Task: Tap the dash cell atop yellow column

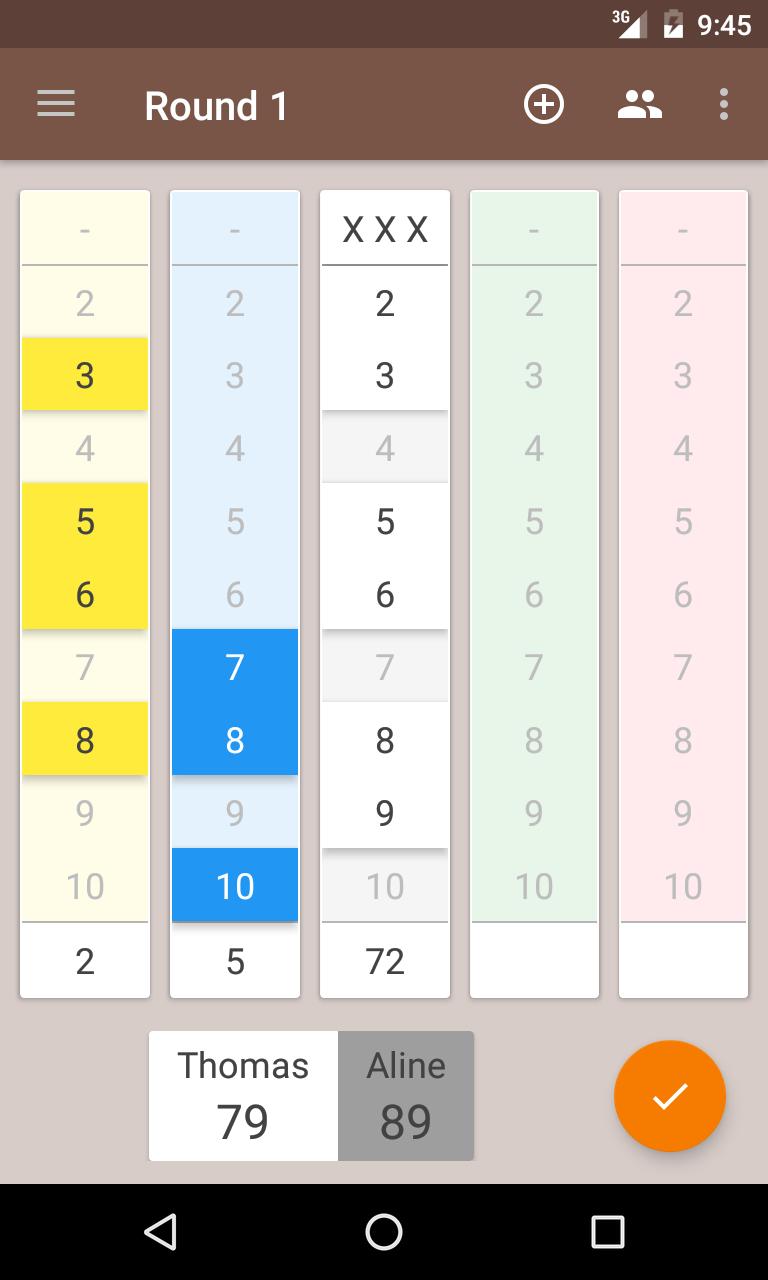Action: (85, 230)
